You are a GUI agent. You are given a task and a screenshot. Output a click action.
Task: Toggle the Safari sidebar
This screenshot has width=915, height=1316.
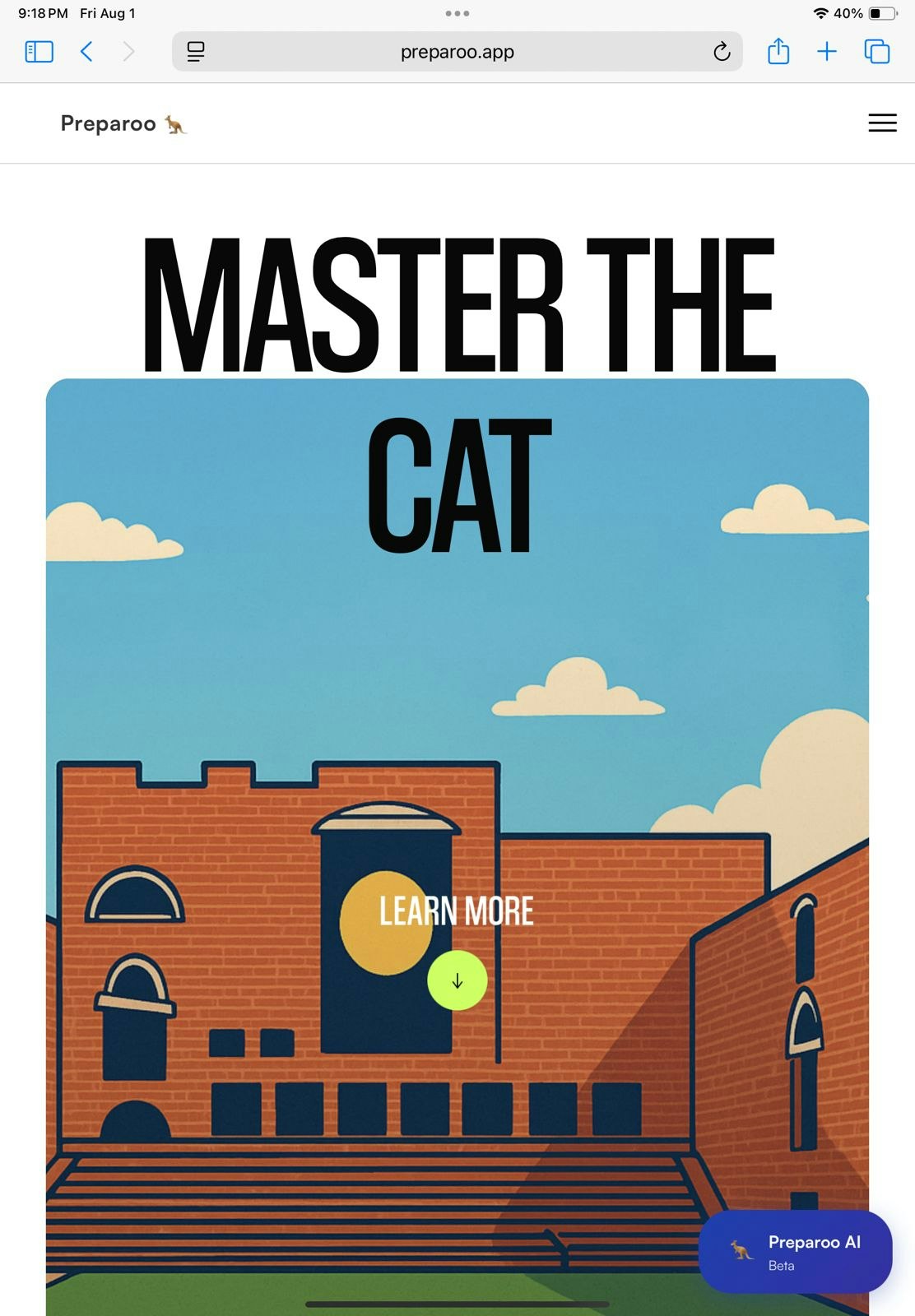pos(39,52)
